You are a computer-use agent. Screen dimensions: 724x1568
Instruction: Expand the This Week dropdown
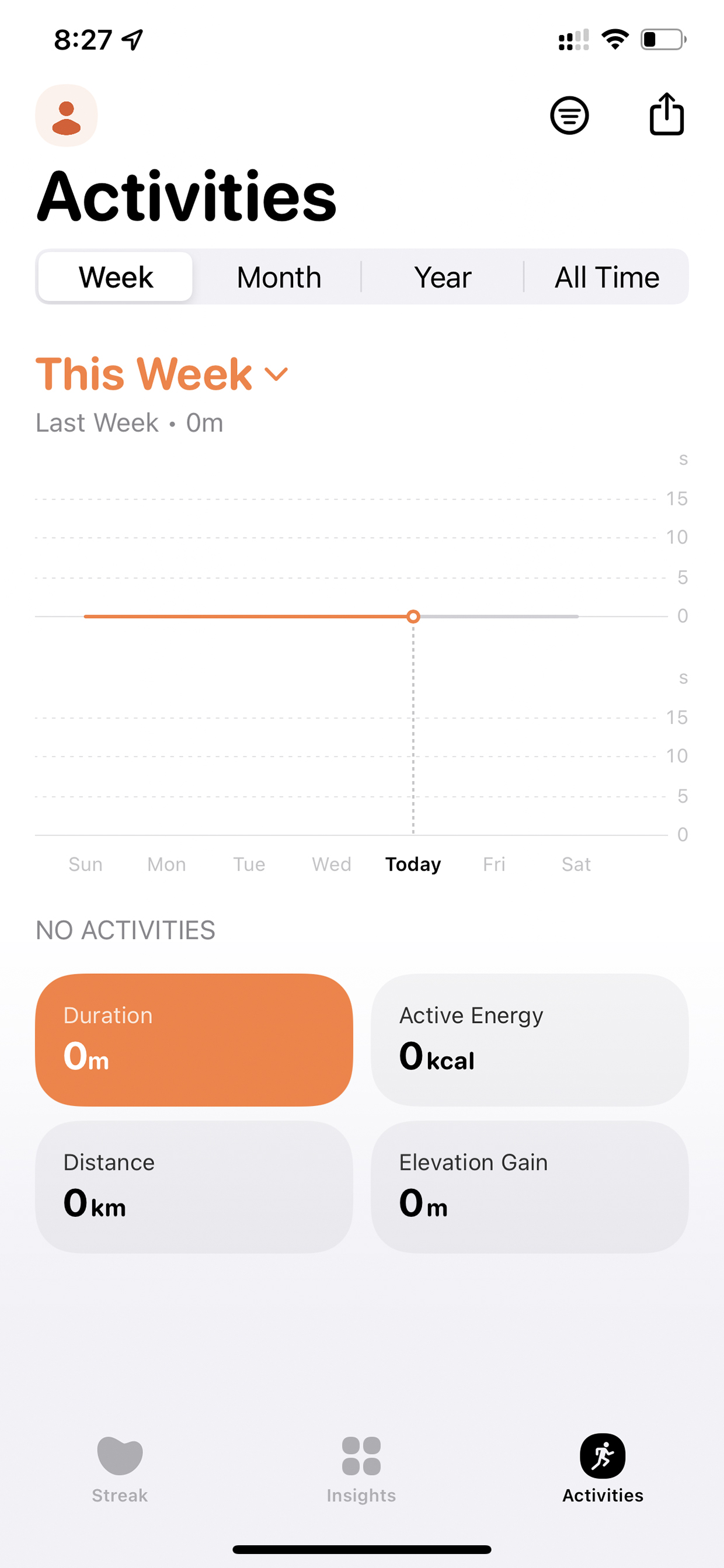point(162,374)
